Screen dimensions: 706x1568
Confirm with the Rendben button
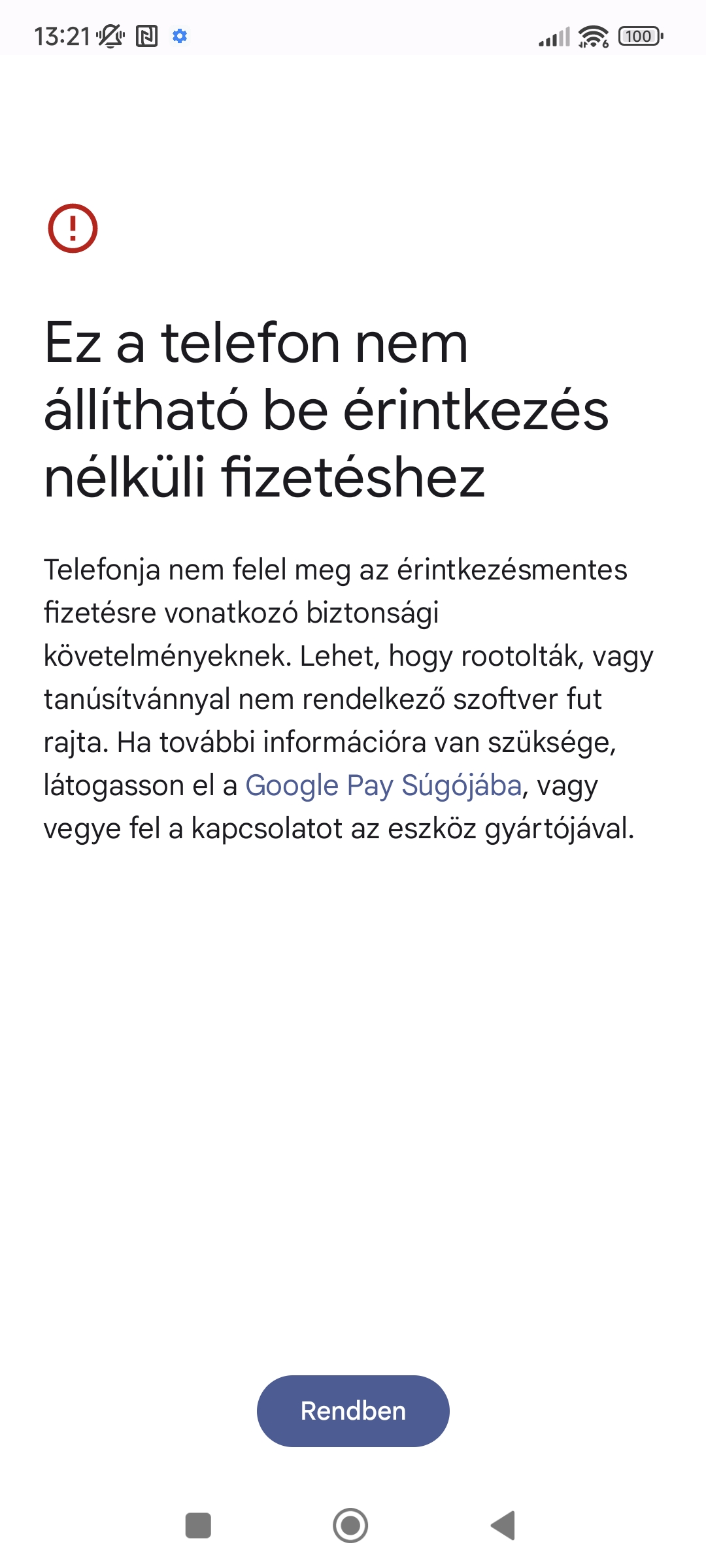point(353,1411)
